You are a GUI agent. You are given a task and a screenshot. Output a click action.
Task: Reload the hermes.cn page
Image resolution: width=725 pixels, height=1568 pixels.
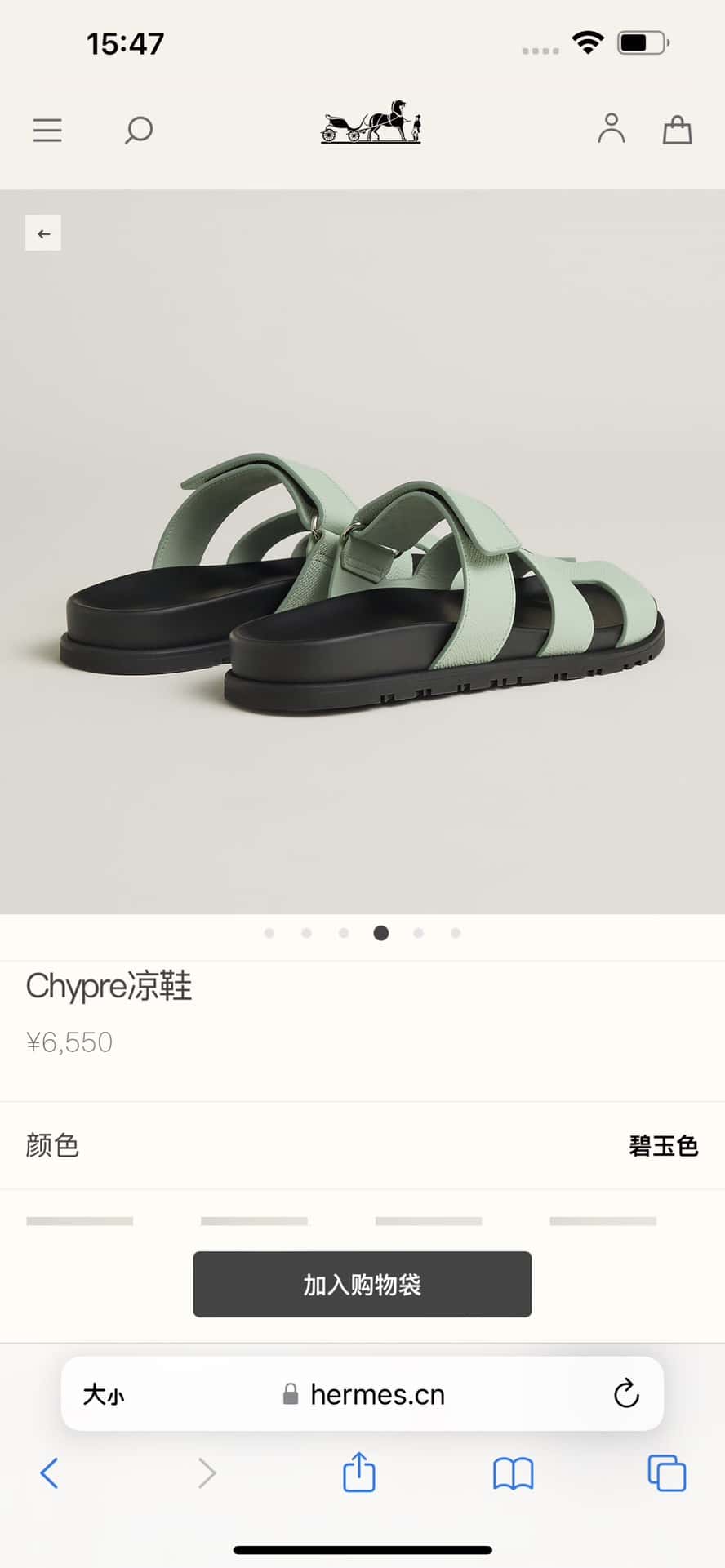click(x=626, y=1394)
